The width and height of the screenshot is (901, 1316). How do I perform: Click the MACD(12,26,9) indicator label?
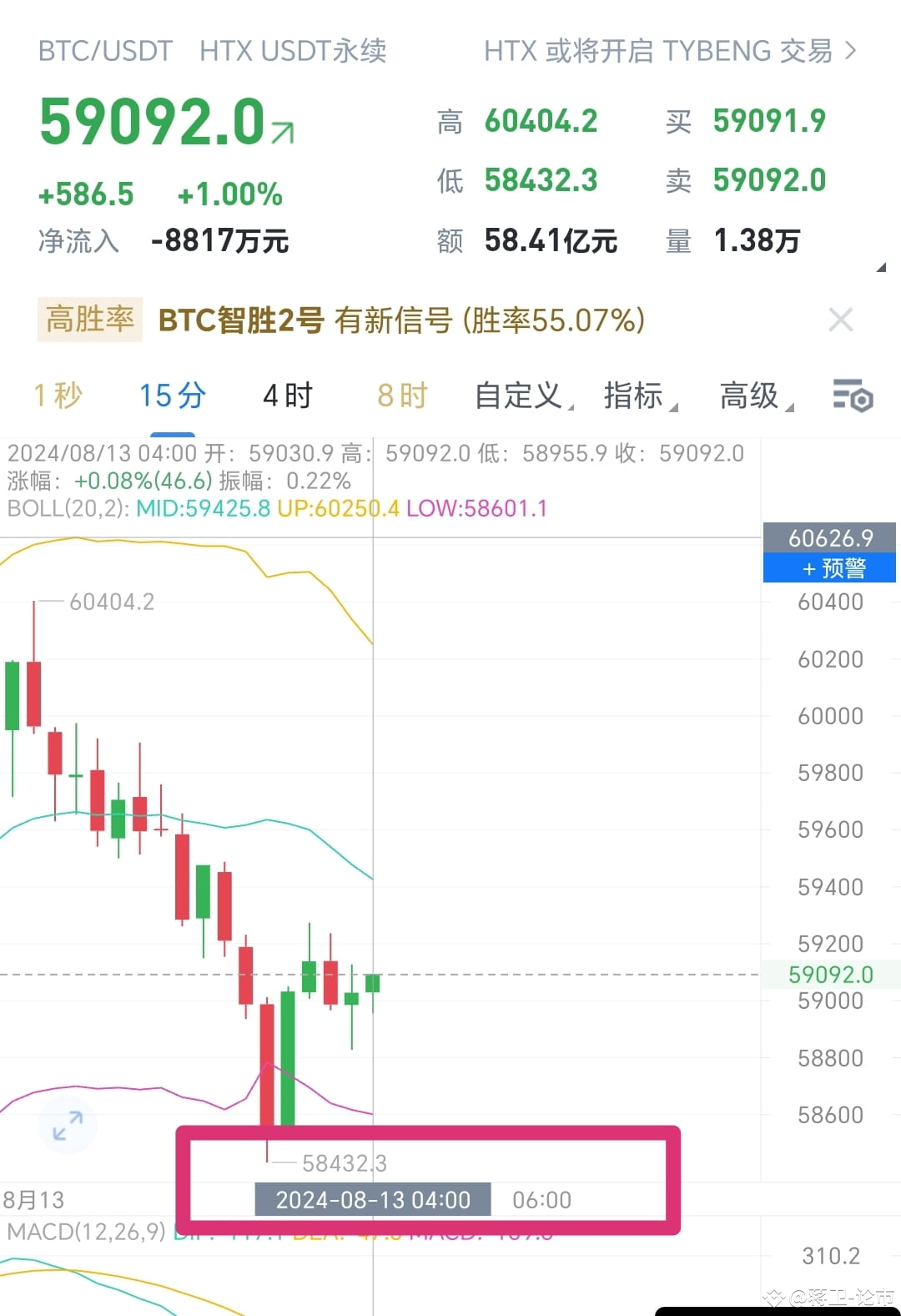88,1231
